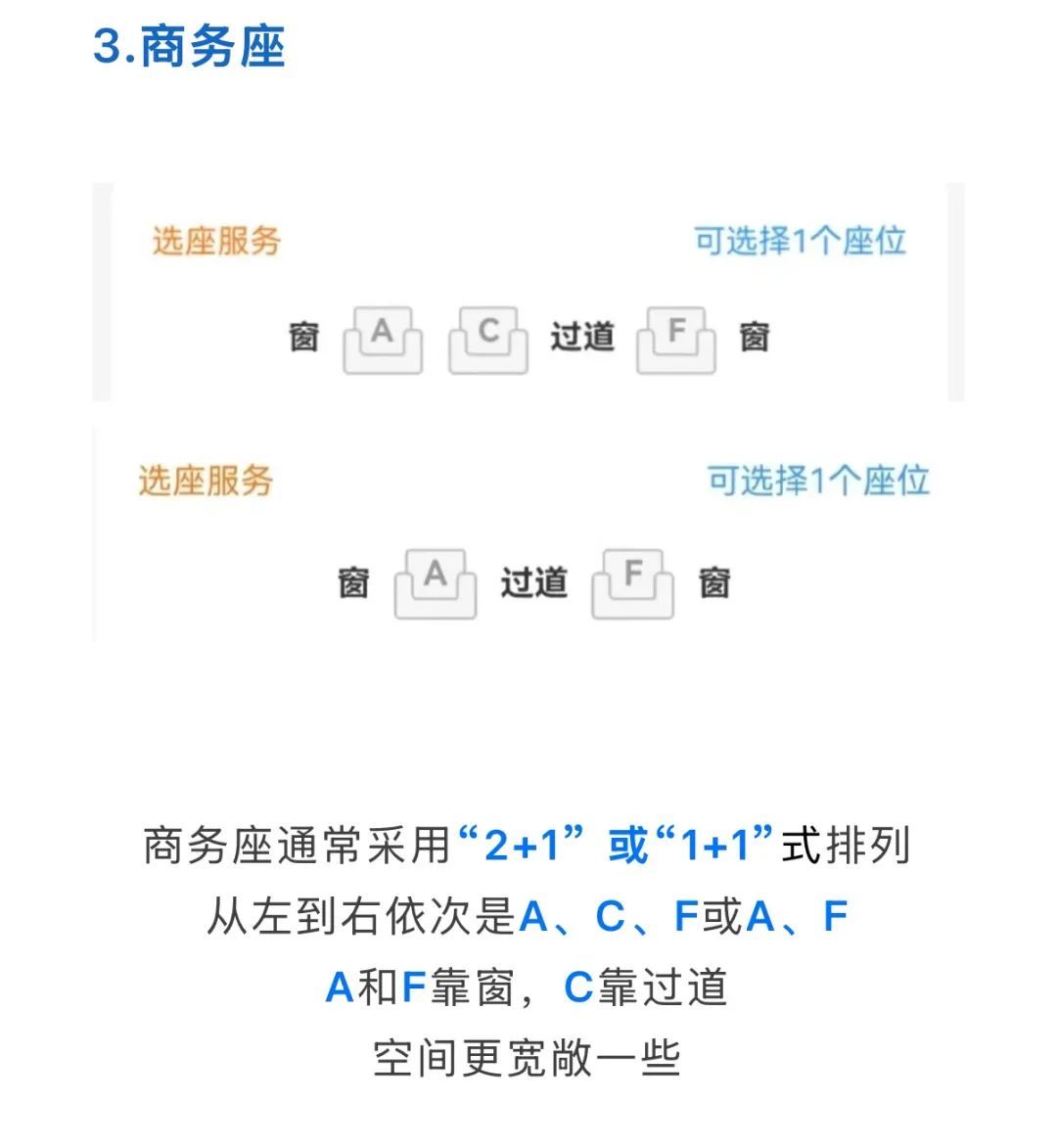
Task: Click the 窗 window label beside seat F
Action: pos(754,339)
